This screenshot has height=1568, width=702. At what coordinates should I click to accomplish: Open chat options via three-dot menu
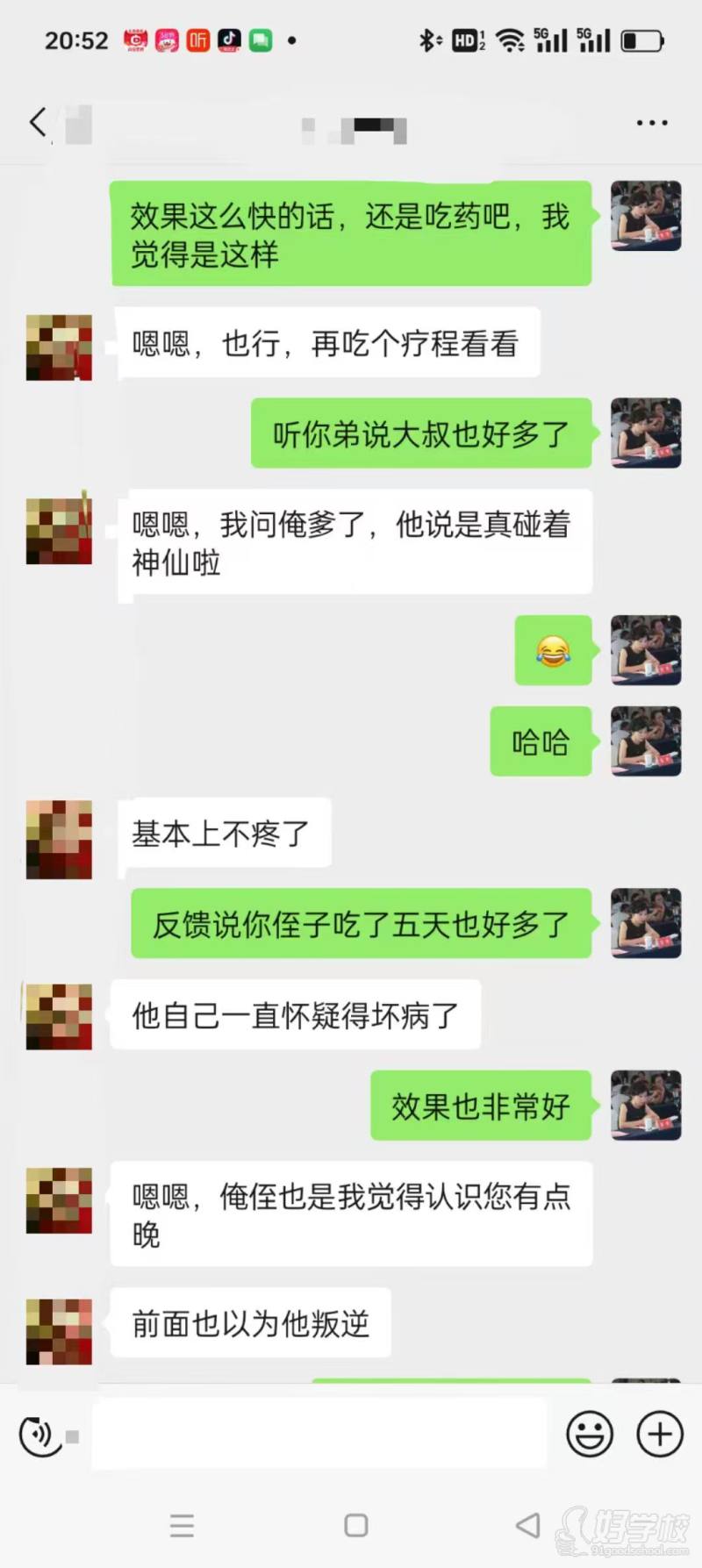point(649,123)
